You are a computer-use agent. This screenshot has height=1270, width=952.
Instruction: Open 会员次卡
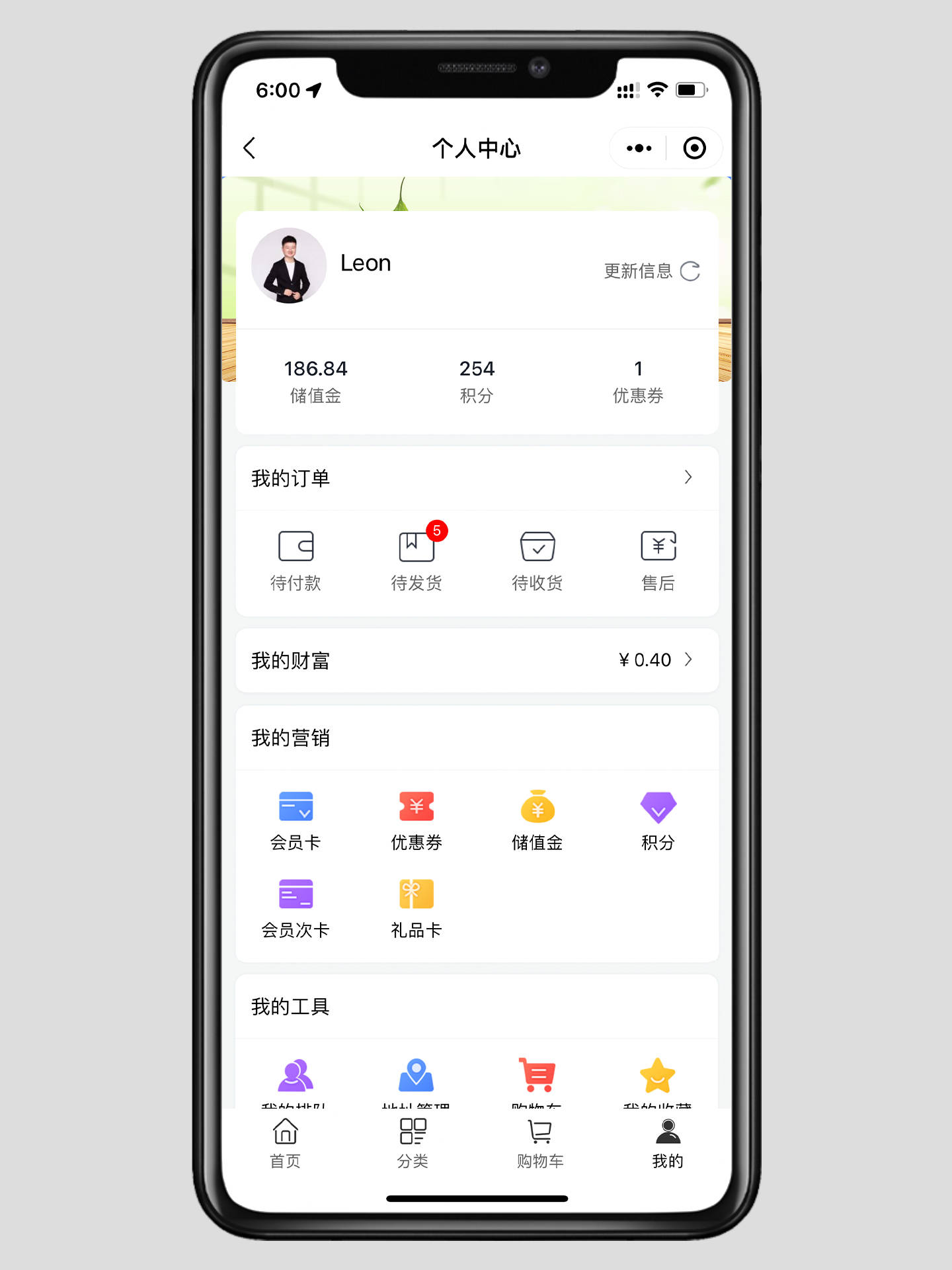[x=296, y=908]
